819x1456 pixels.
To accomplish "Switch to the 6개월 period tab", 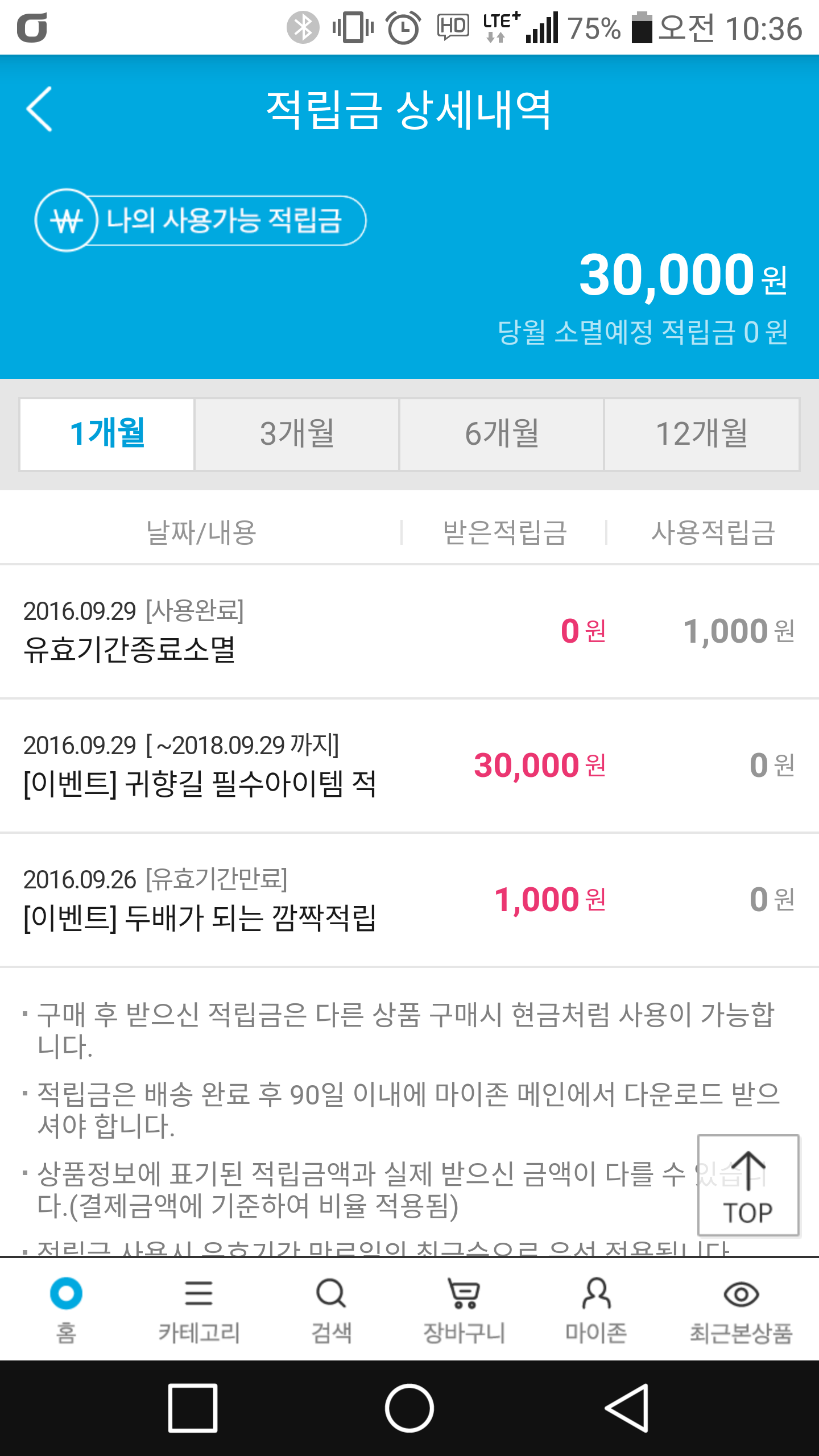I will 502,434.
